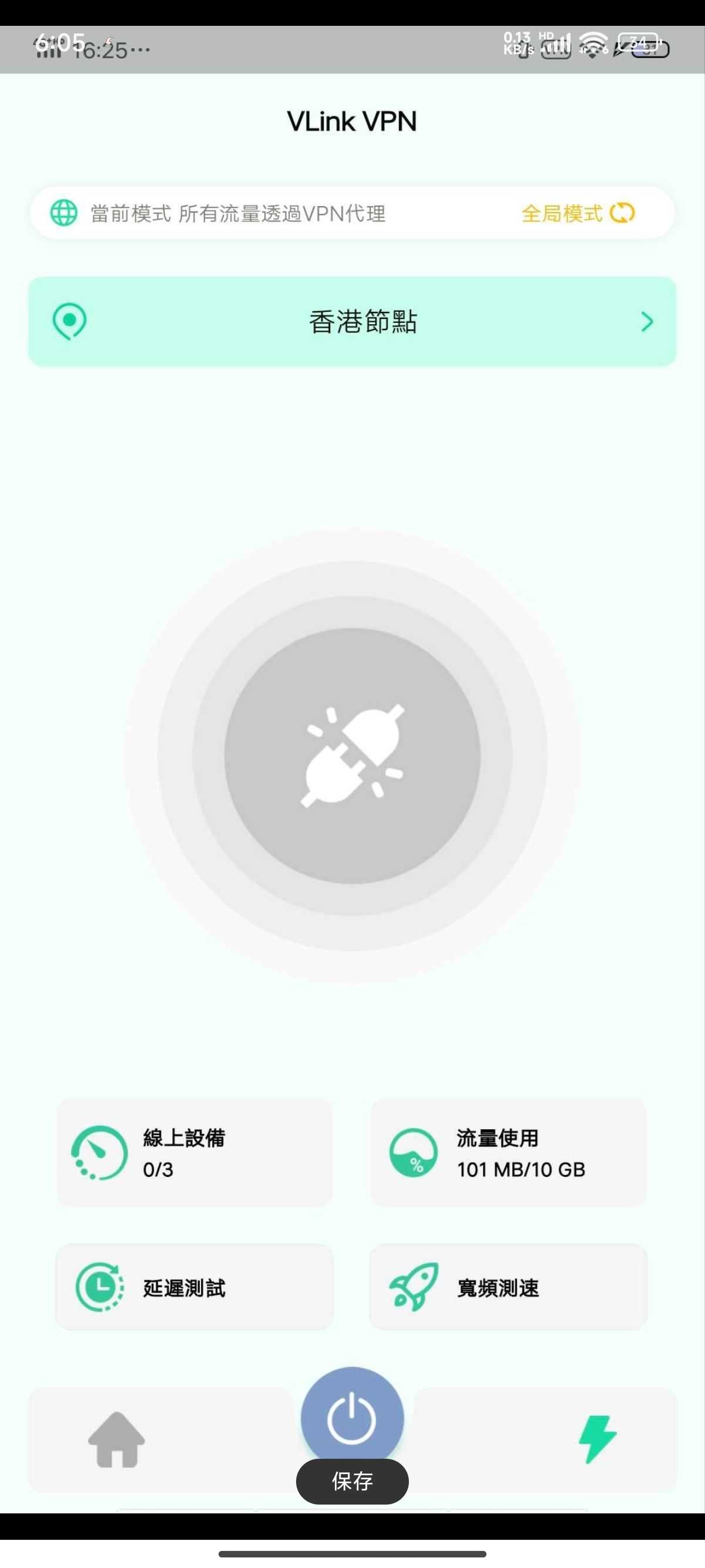Run the 延遲測試 latency test
The image size is (705, 1568).
pos(195,1287)
